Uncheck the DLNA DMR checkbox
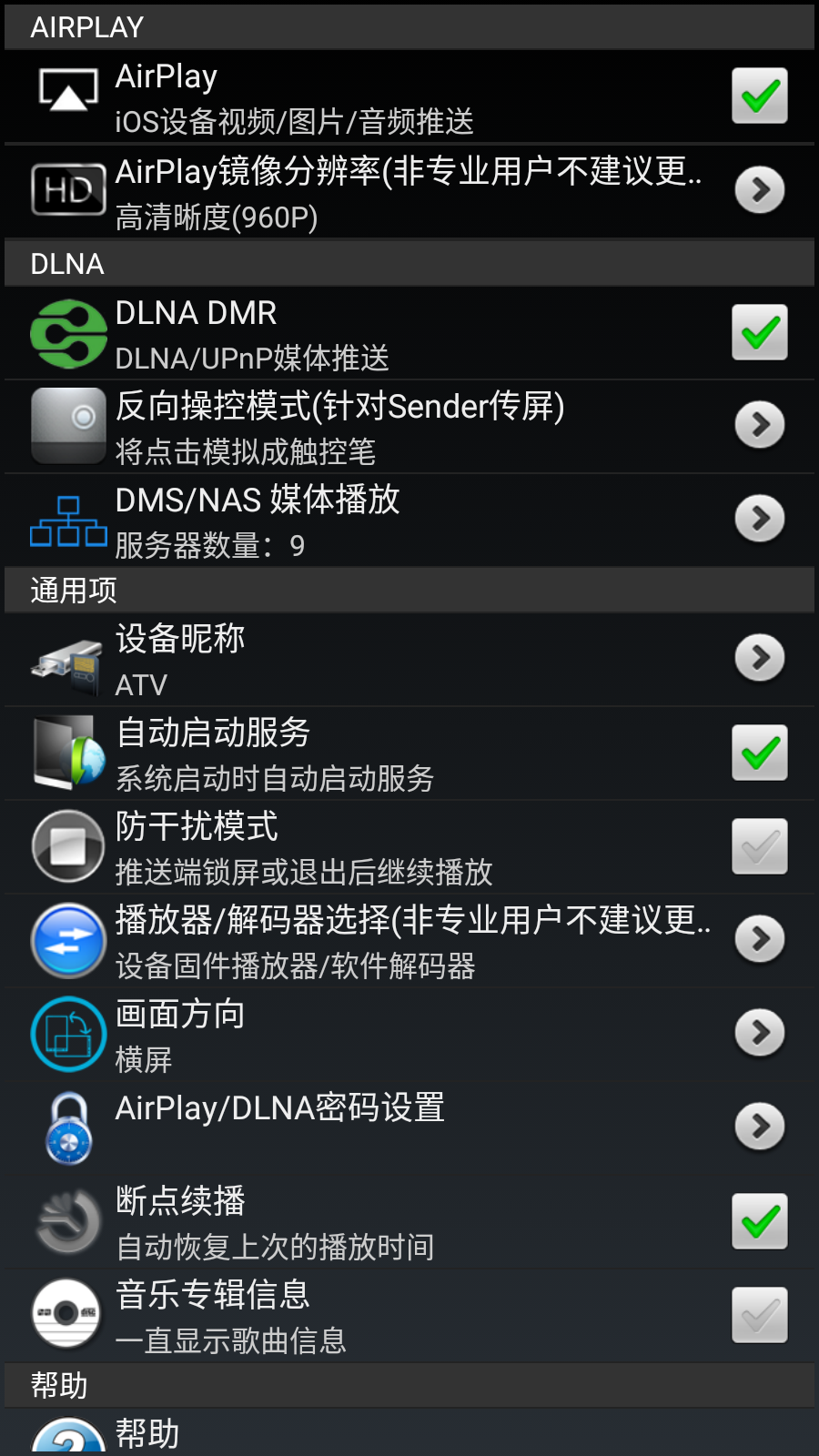This screenshot has width=819, height=1456. [760, 332]
